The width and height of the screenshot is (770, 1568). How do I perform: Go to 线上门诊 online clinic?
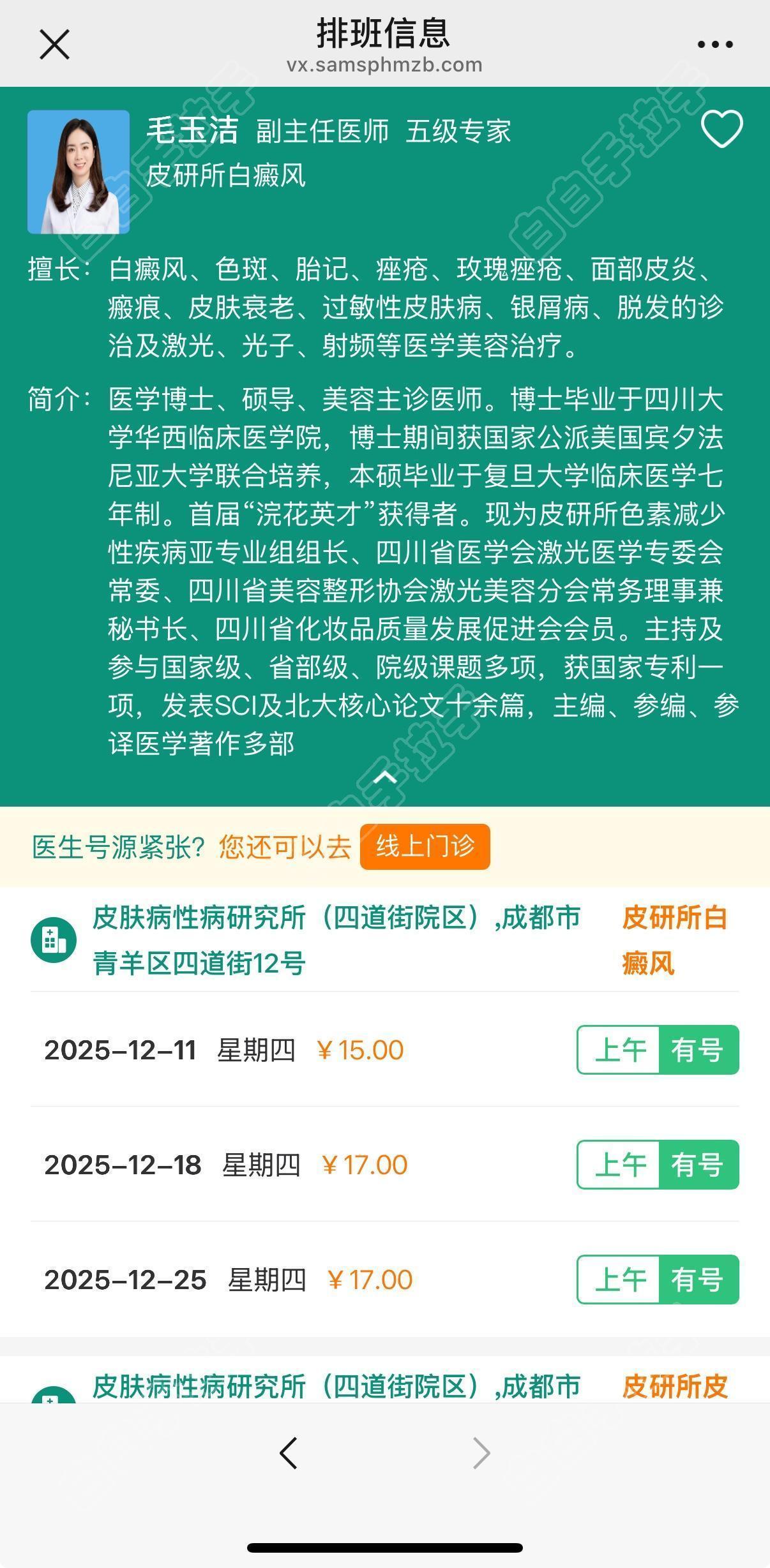click(425, 846)
